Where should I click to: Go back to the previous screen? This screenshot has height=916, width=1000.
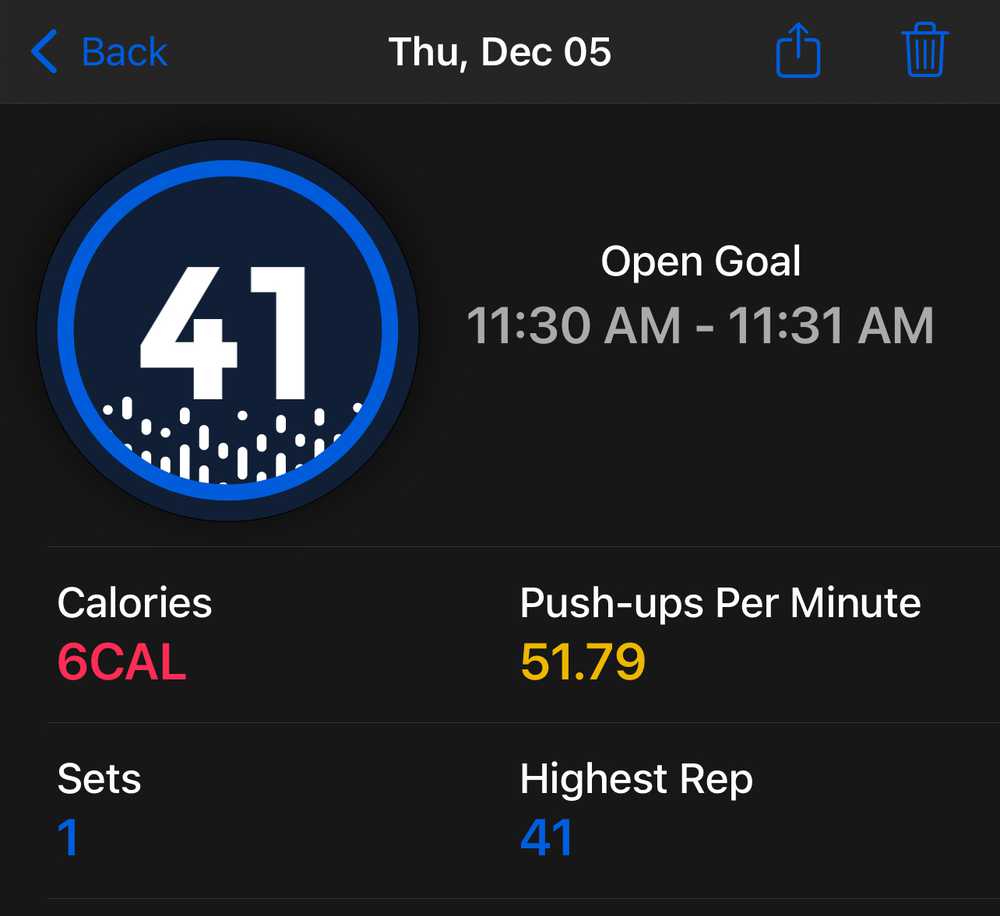98,52
